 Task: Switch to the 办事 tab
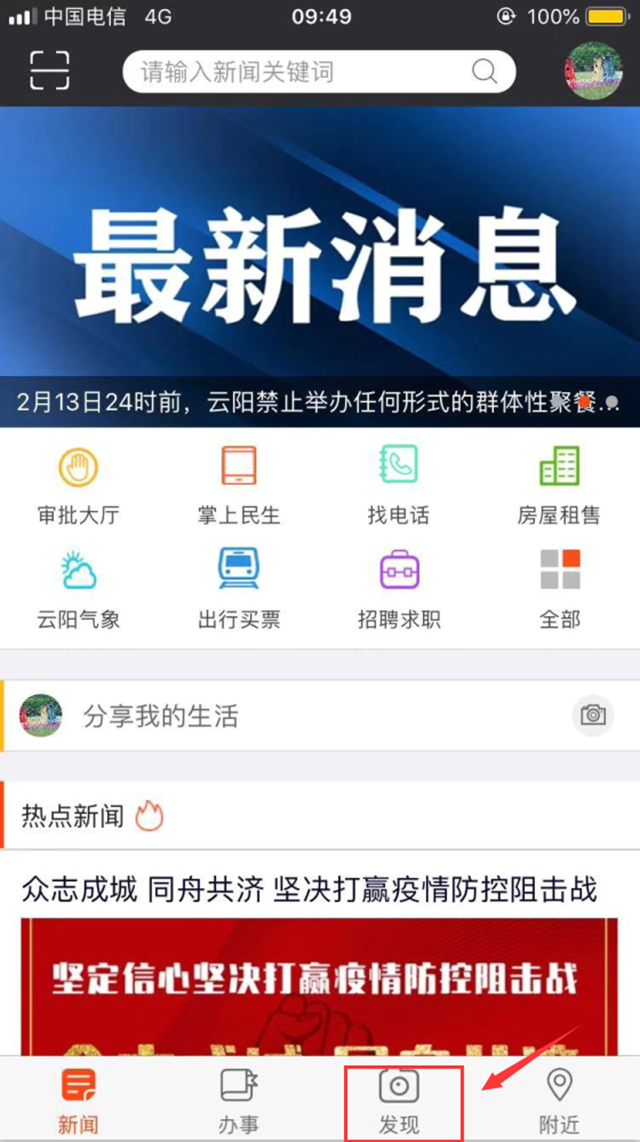tap(238, 1099)
